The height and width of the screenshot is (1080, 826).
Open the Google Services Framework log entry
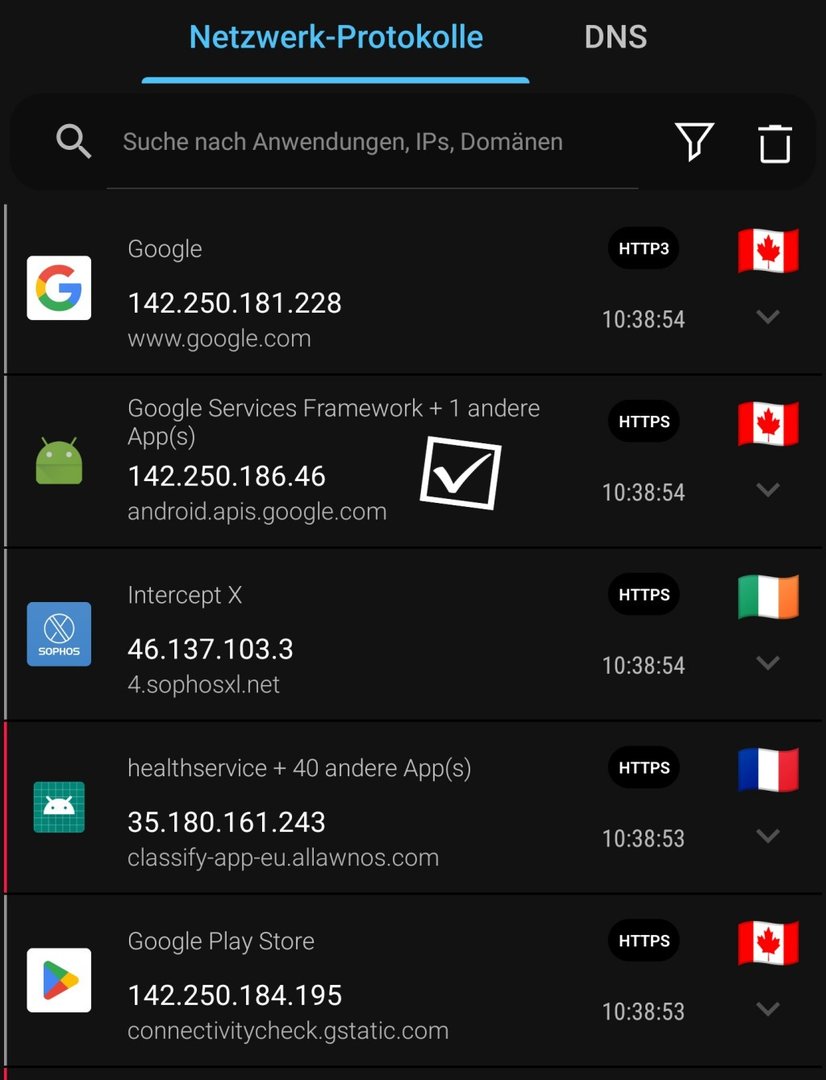pos(300,462)
